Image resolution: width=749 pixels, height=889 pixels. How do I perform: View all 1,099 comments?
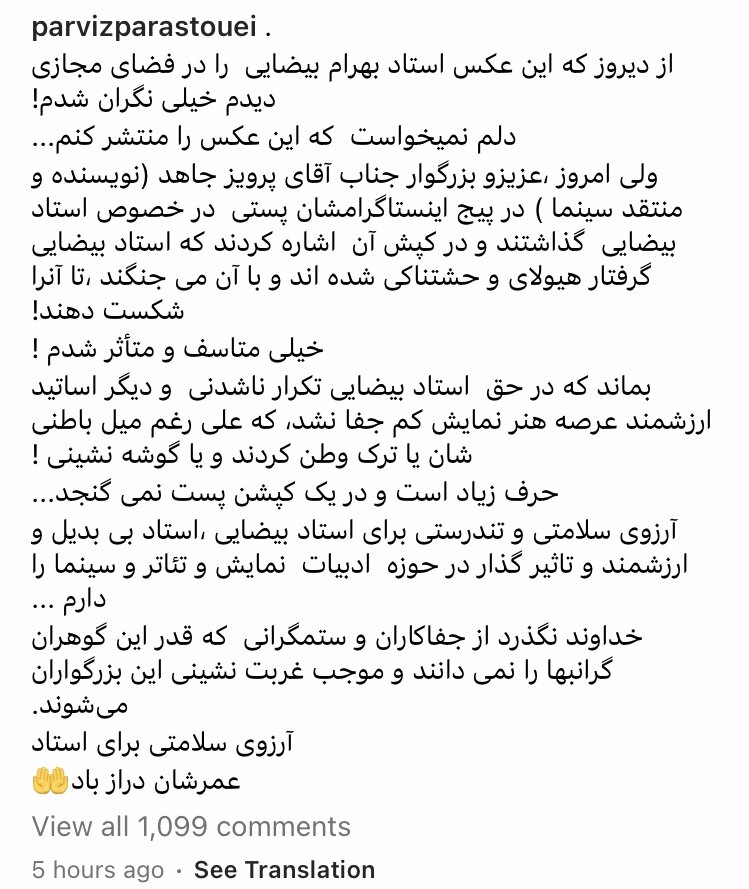(x=191, y=827)
